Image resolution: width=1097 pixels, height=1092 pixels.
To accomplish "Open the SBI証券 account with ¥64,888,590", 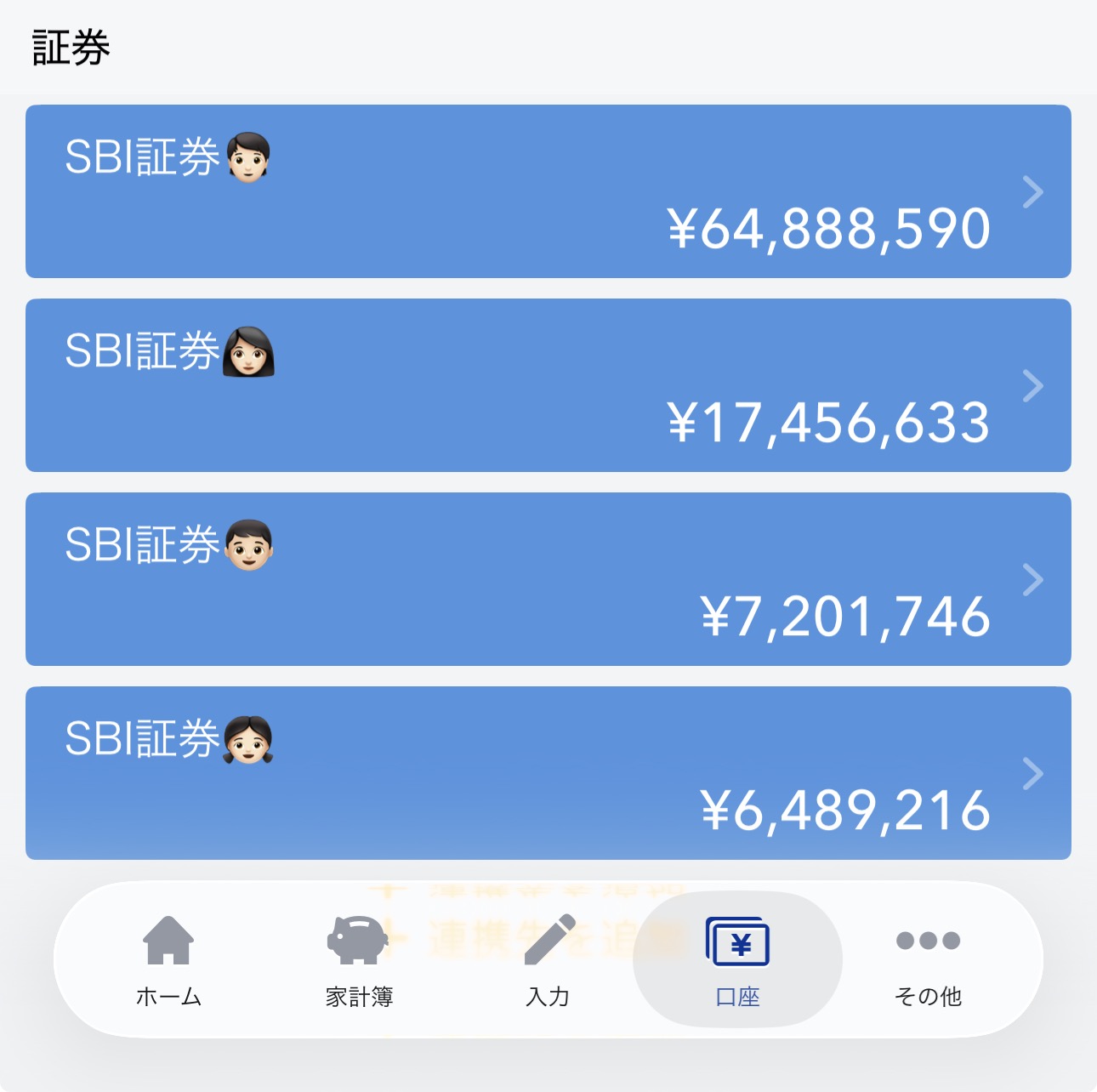I will 548,191.
